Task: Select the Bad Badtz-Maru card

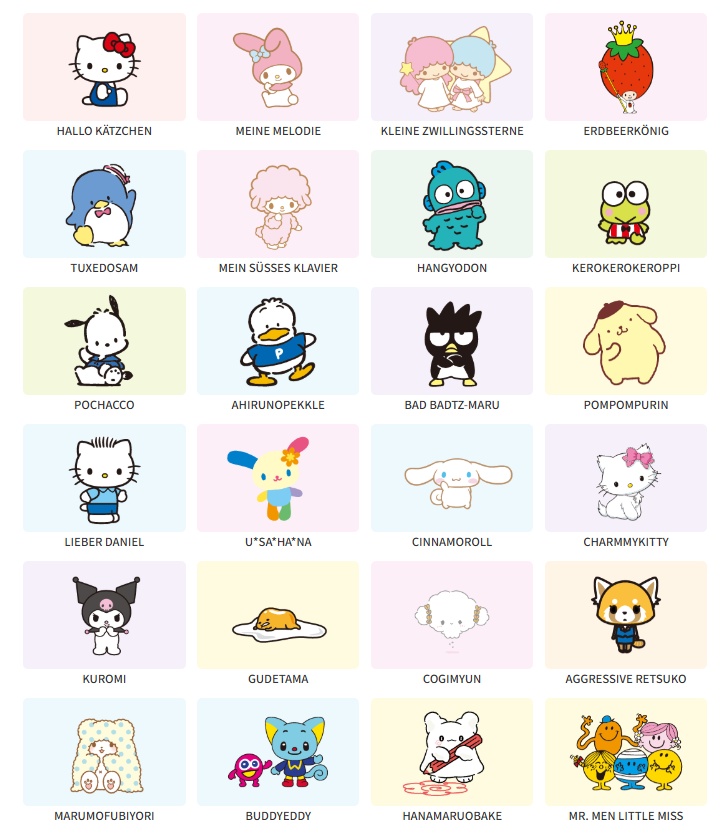Action: [452, 341]
